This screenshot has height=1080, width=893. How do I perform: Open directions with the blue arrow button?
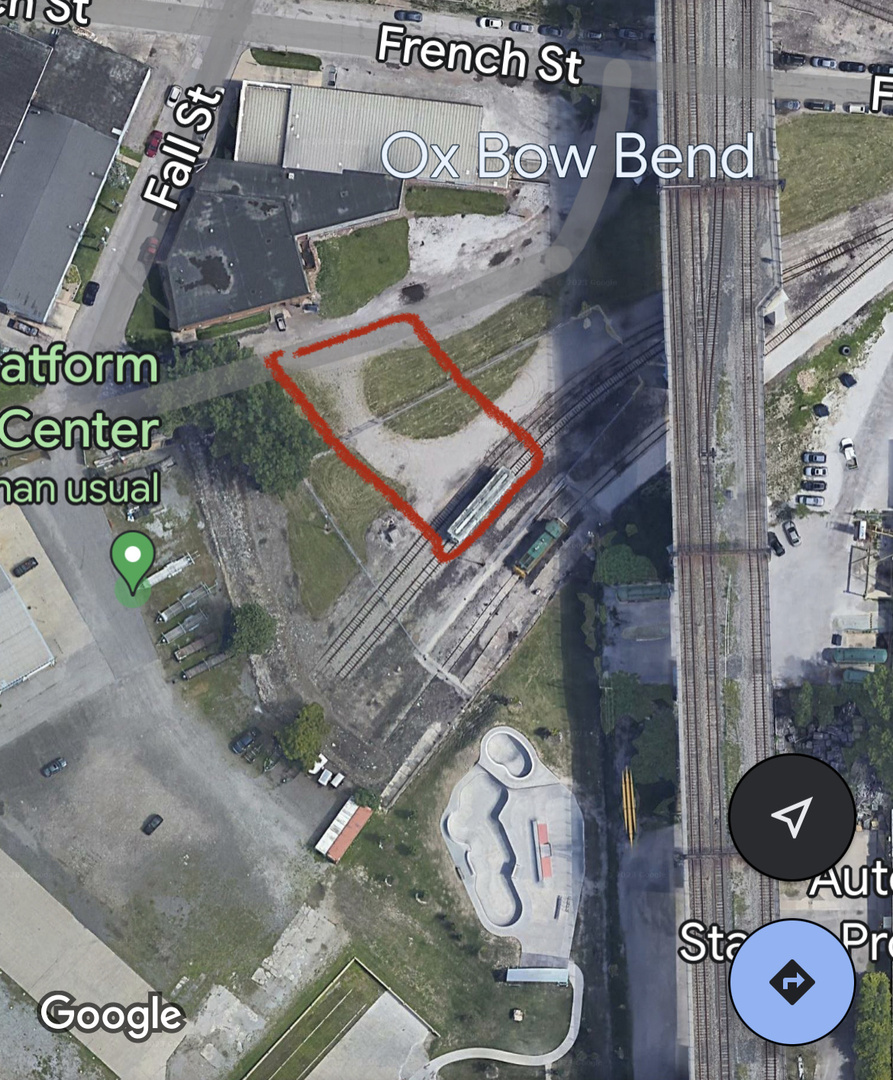coord(792,981)
